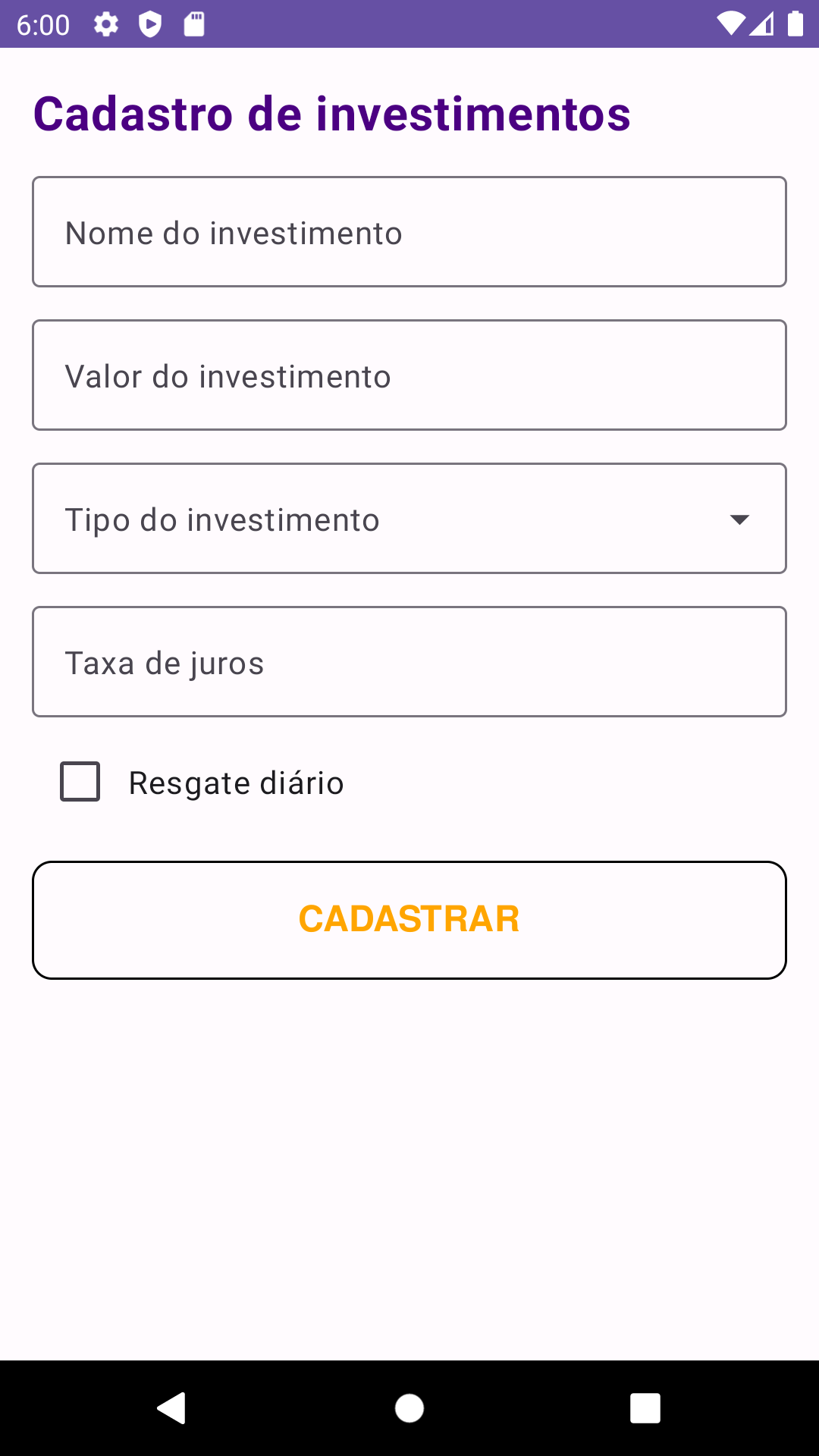Tap the Resgate diário label text

[236, 782]
